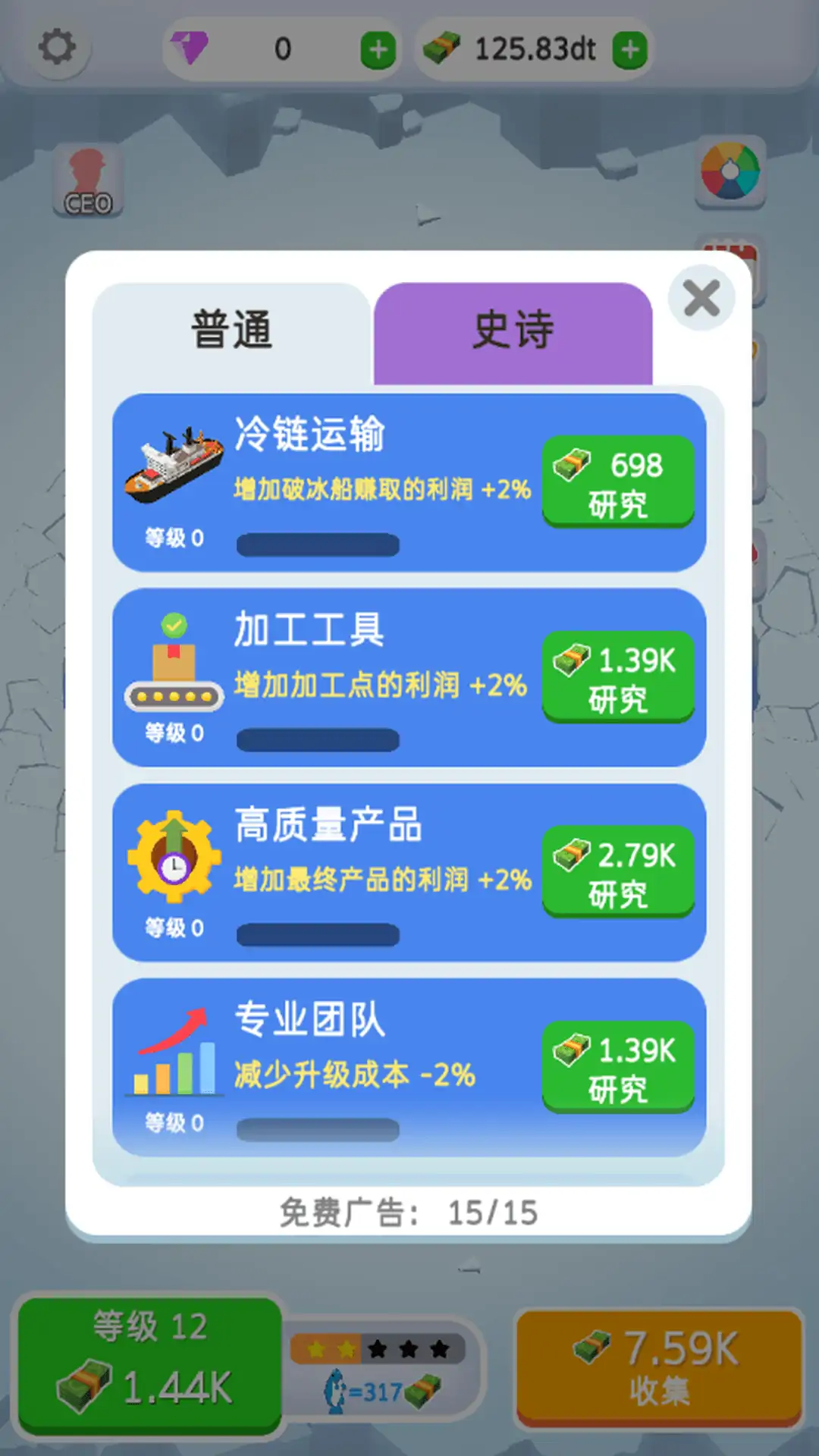Research 加工工具 upgrade
819x1456 pixels.
pyautogui.click(x=618, y=677)
